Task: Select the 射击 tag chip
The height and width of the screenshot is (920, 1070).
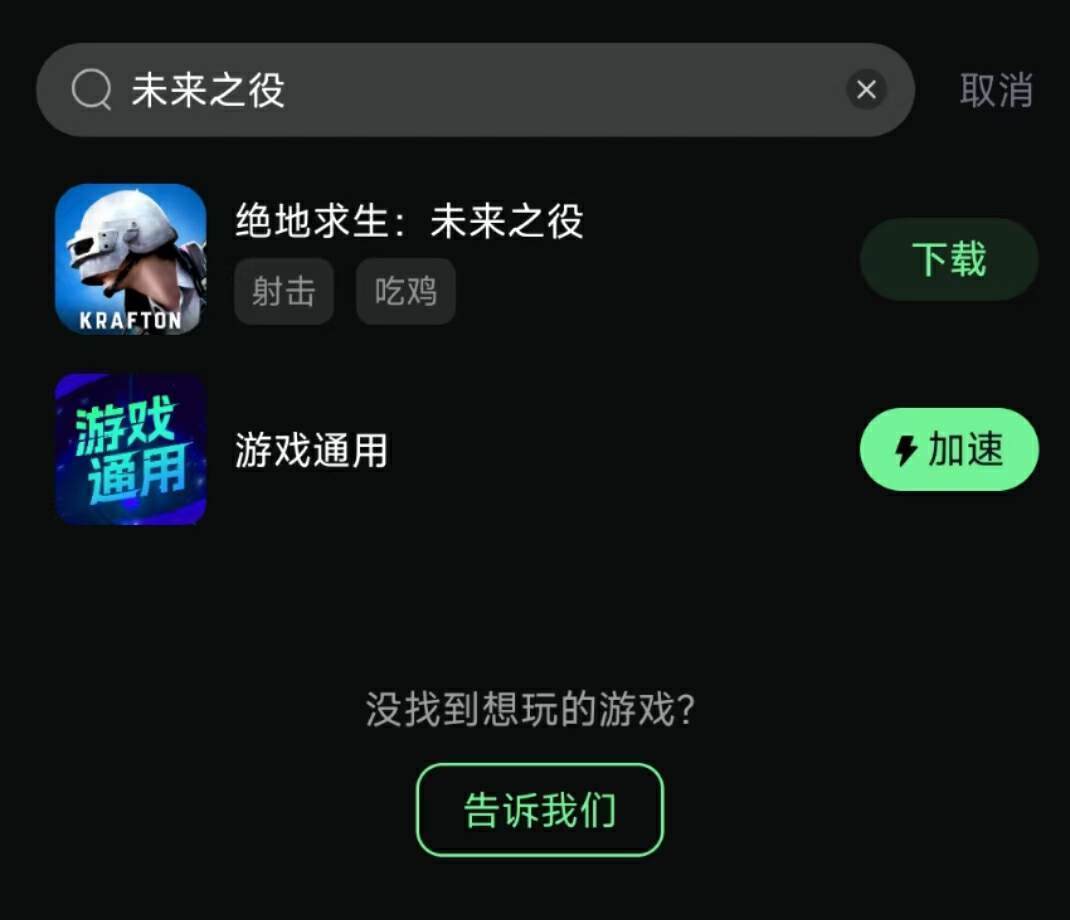Action: (x=284, y=292)
